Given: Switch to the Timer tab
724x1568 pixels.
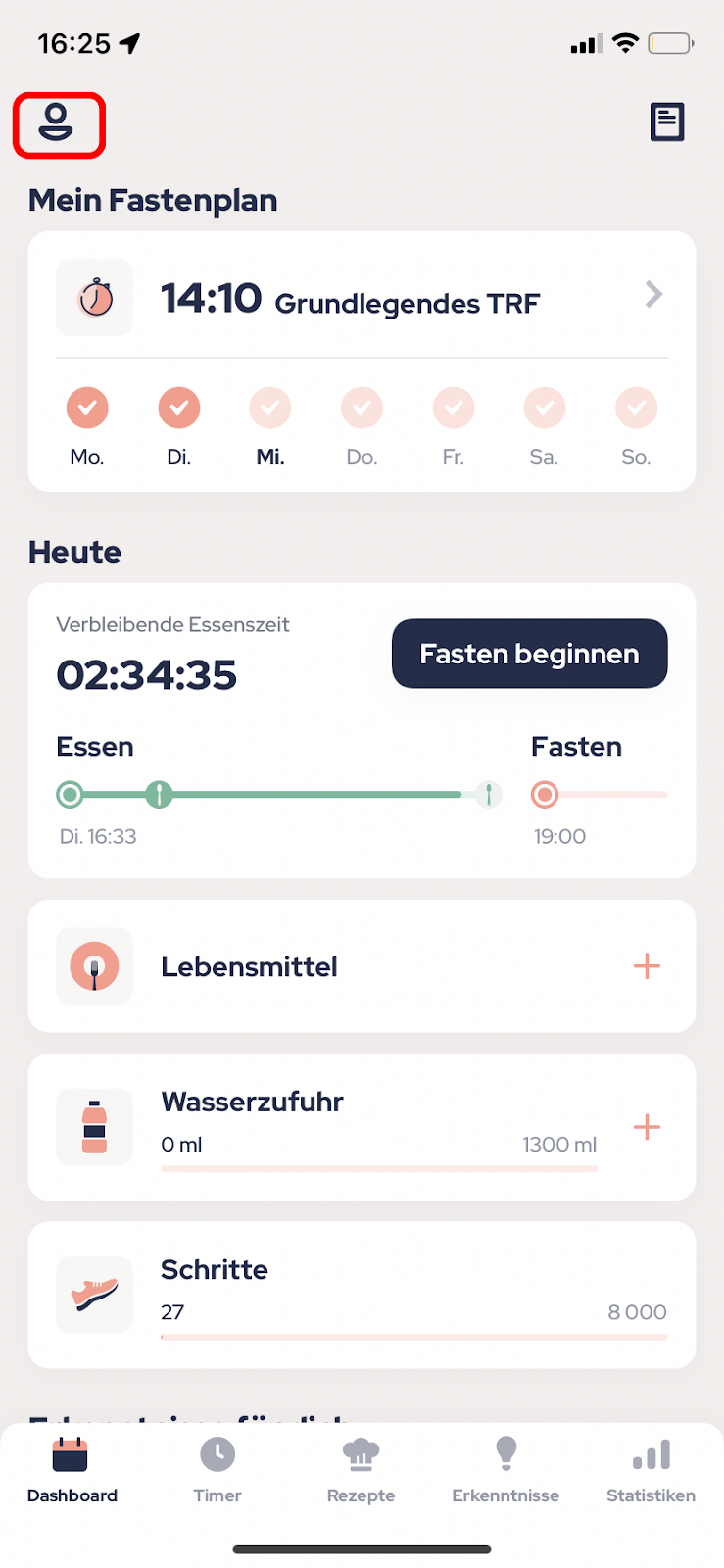Looking at the screenshot, I should tap(217, 1469).
